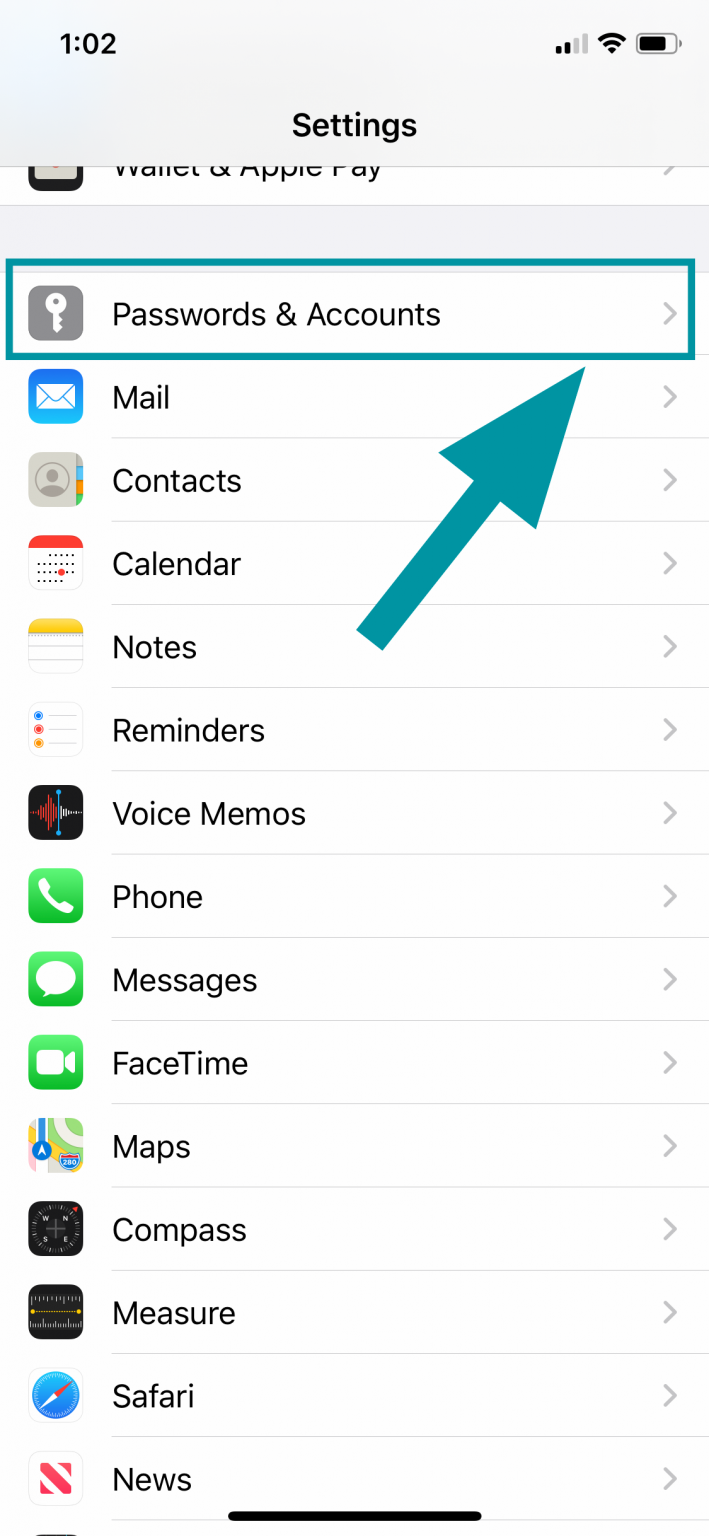Select the Maps settings row
709x1536 pixels.
[x=354, y=1146]
